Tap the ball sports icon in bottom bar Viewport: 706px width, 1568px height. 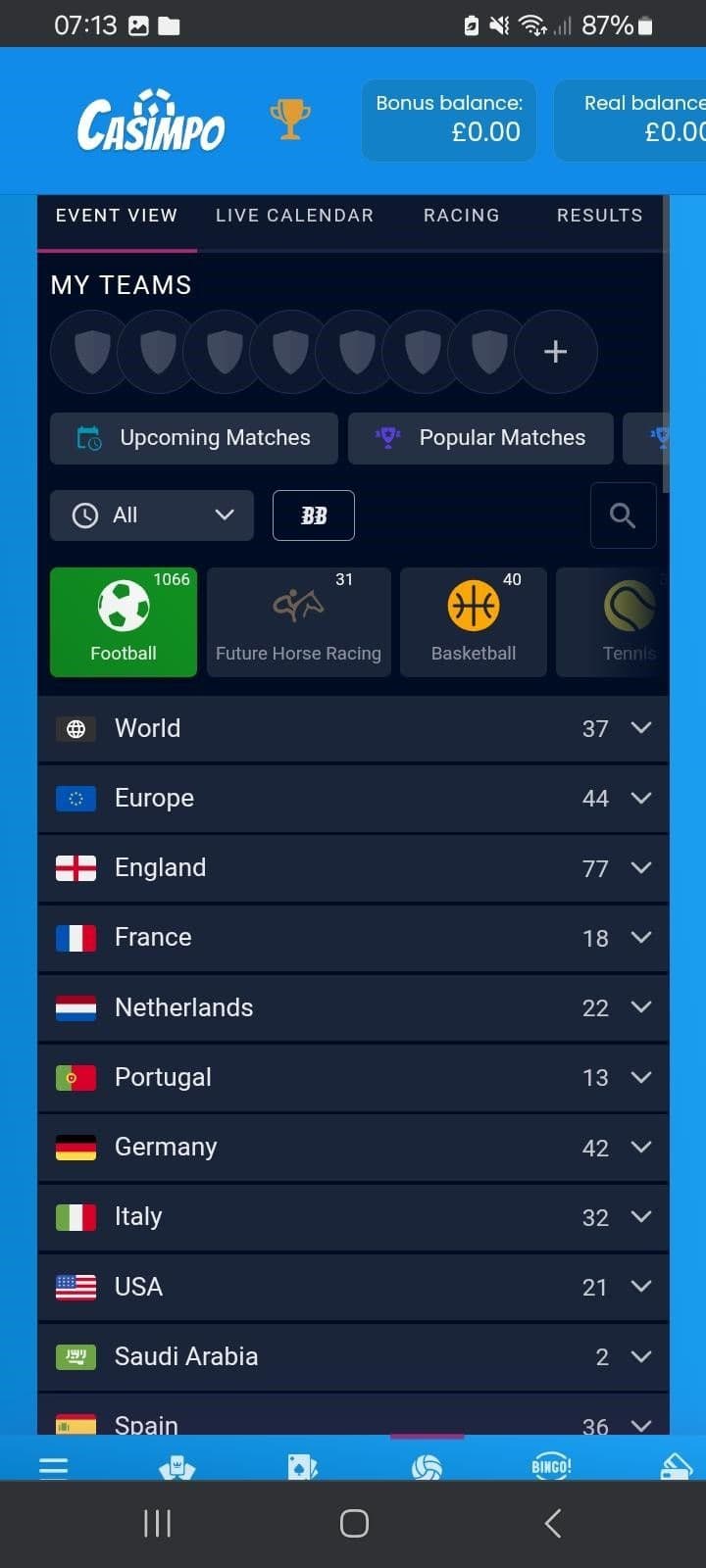427,1466
